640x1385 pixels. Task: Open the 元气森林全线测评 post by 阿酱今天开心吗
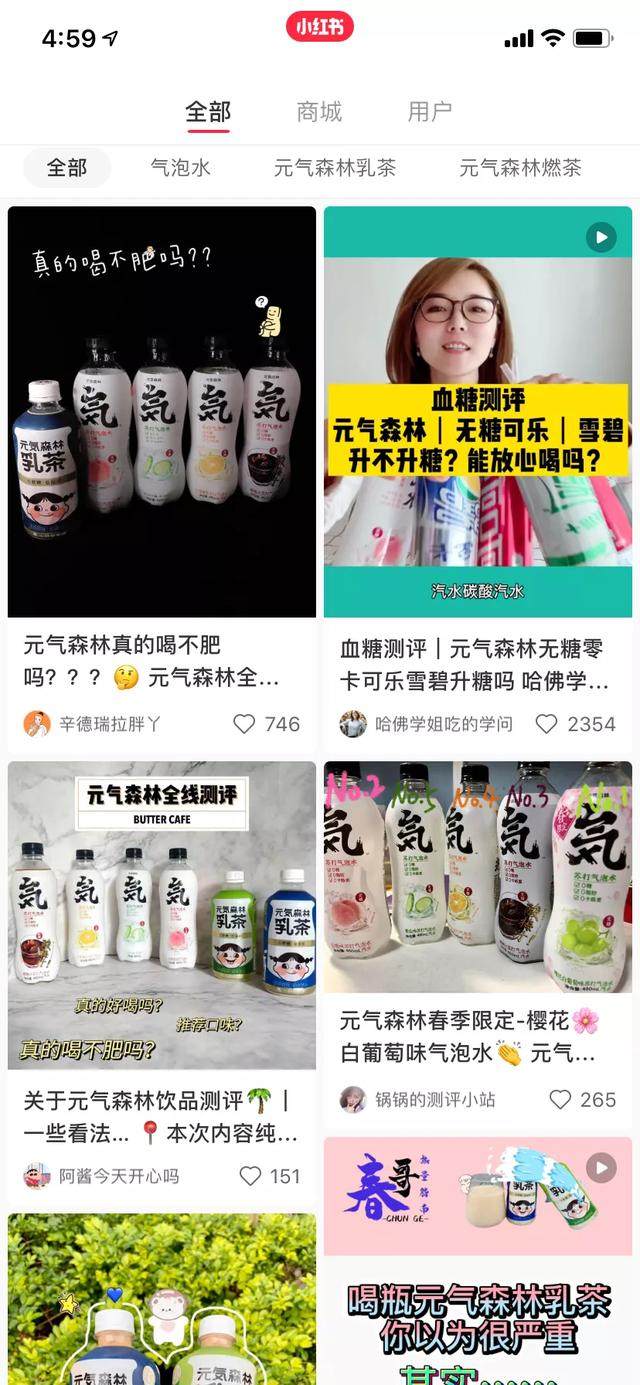[x=162, y=915]
